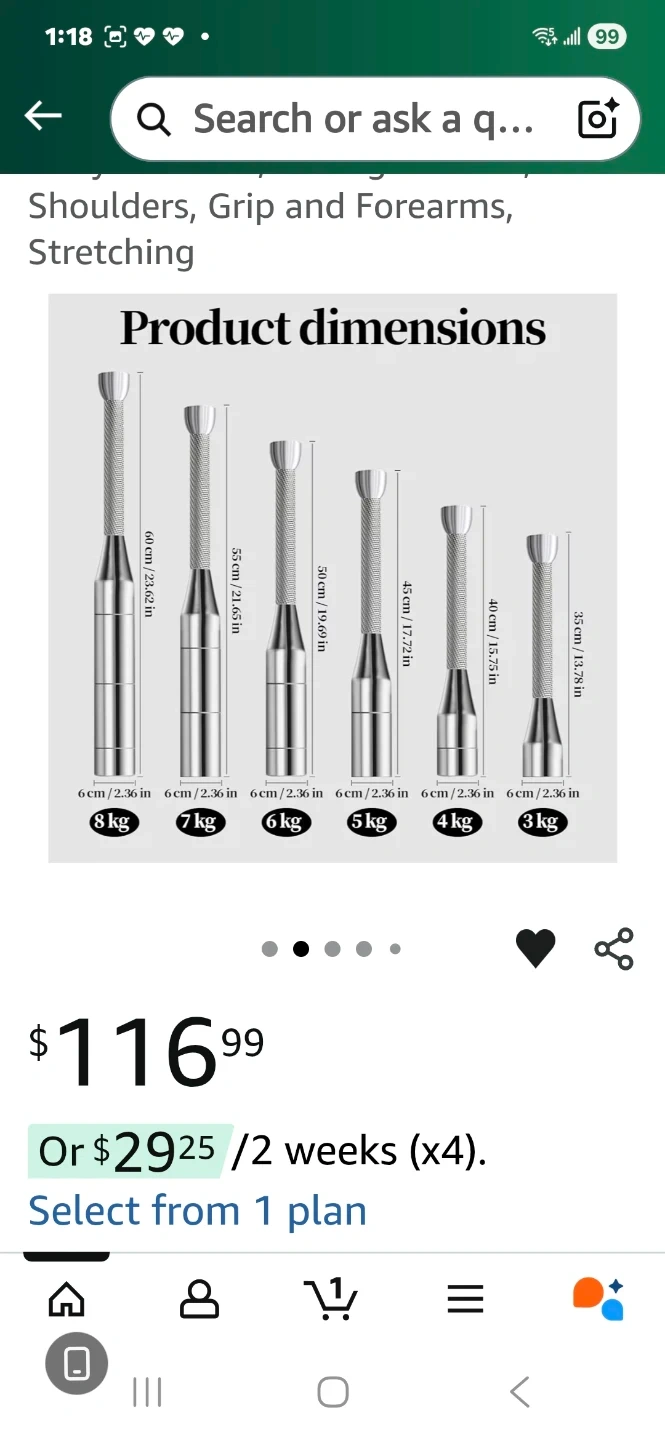Image resolution: width=665 pixels, height=1440 pixels.
Task: Add this item to your wish list
Action: (535, 948)
